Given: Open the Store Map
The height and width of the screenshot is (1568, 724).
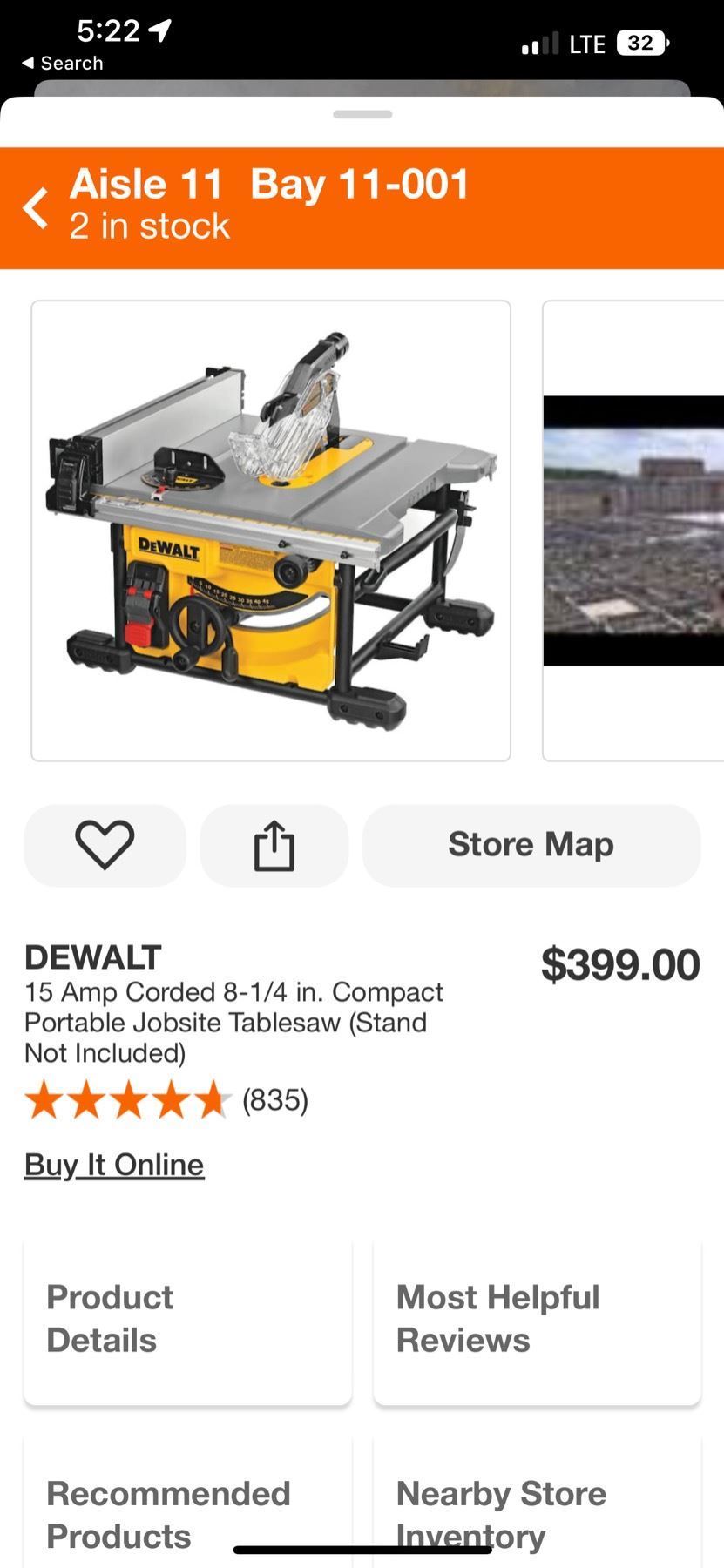Looking at the screenshot, I should (531, 845).
